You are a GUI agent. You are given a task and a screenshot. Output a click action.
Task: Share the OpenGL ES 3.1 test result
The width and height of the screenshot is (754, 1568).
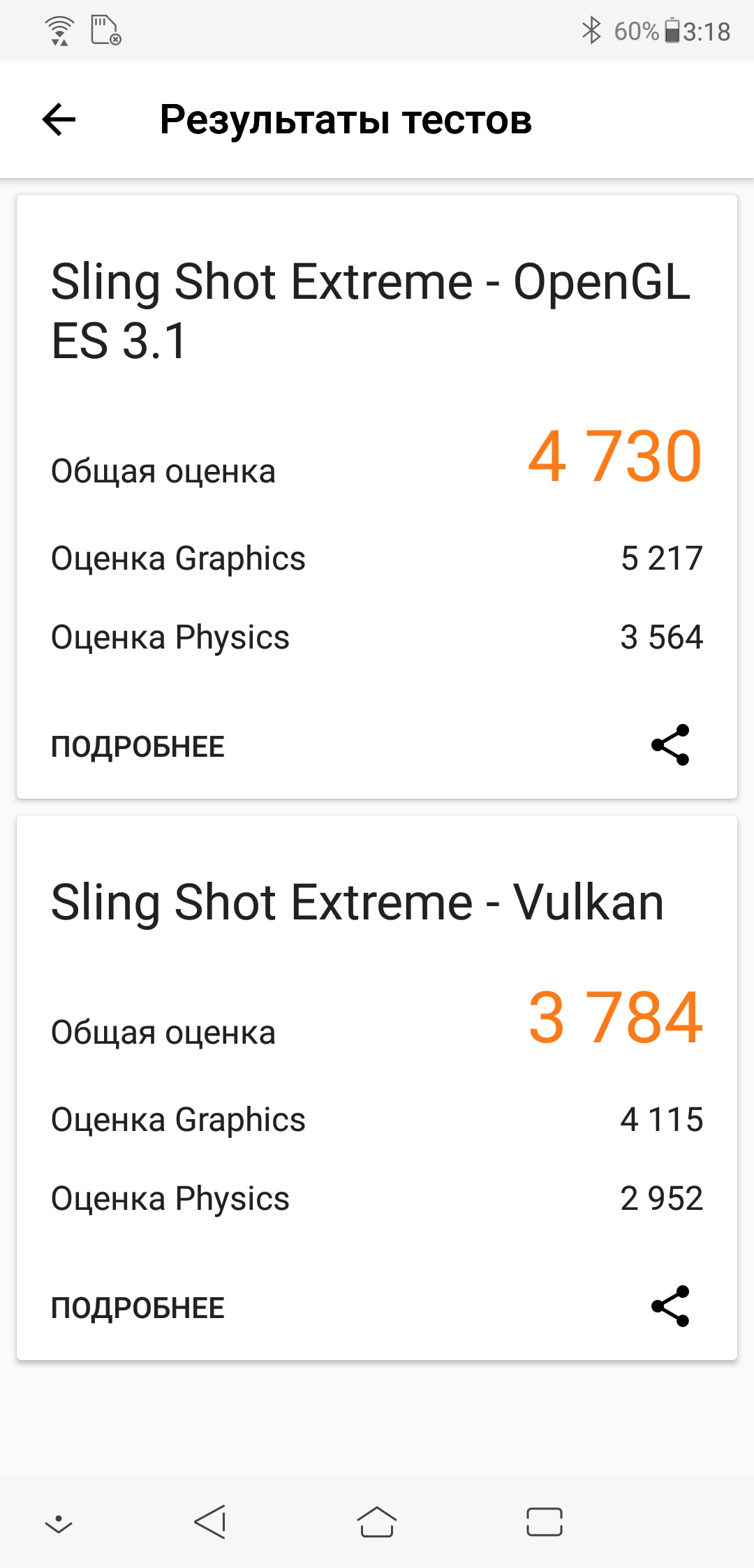[670, 745]
